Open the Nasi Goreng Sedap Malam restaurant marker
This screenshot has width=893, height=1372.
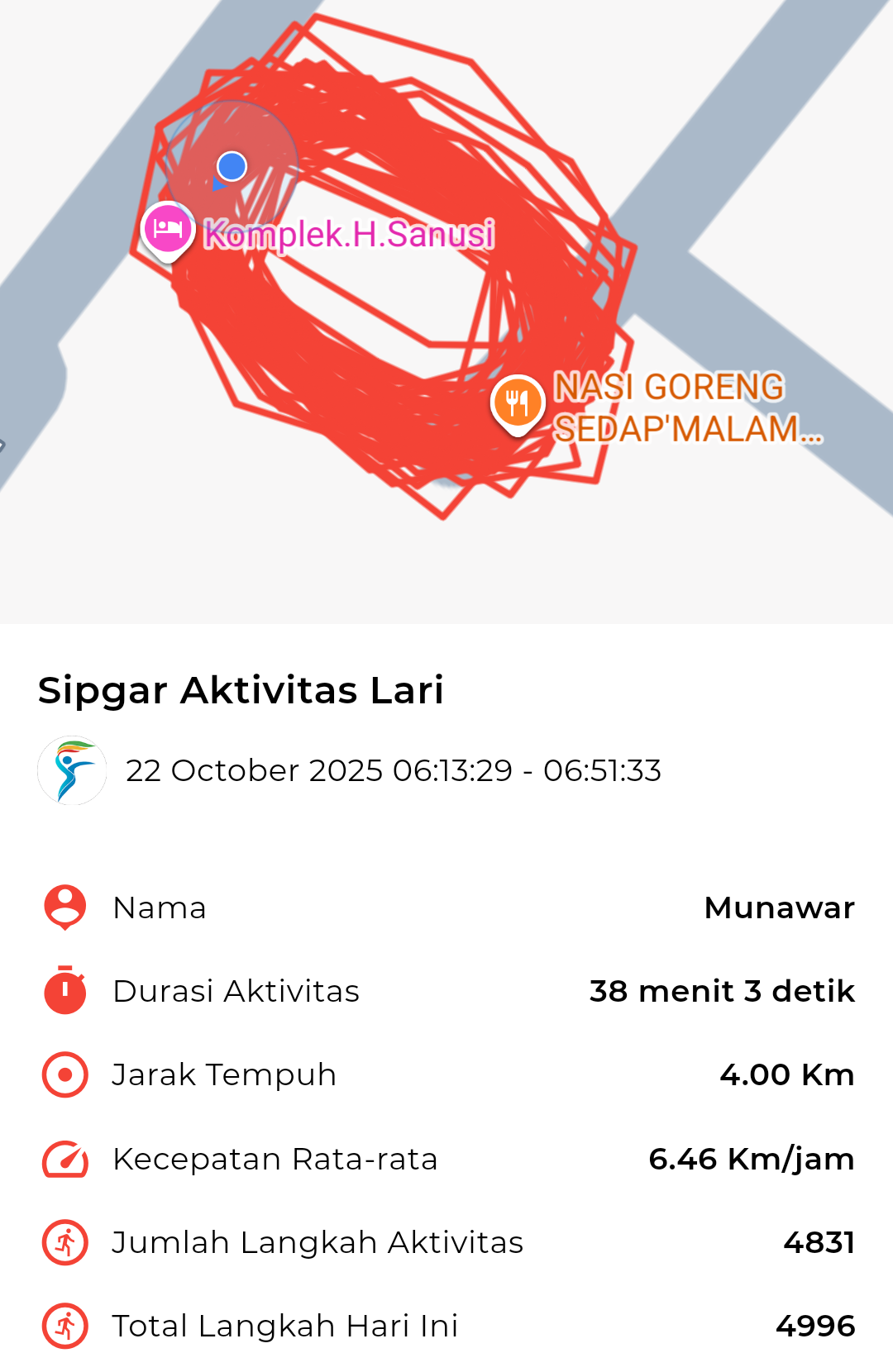pyautogui.click(x=518, y=403)
